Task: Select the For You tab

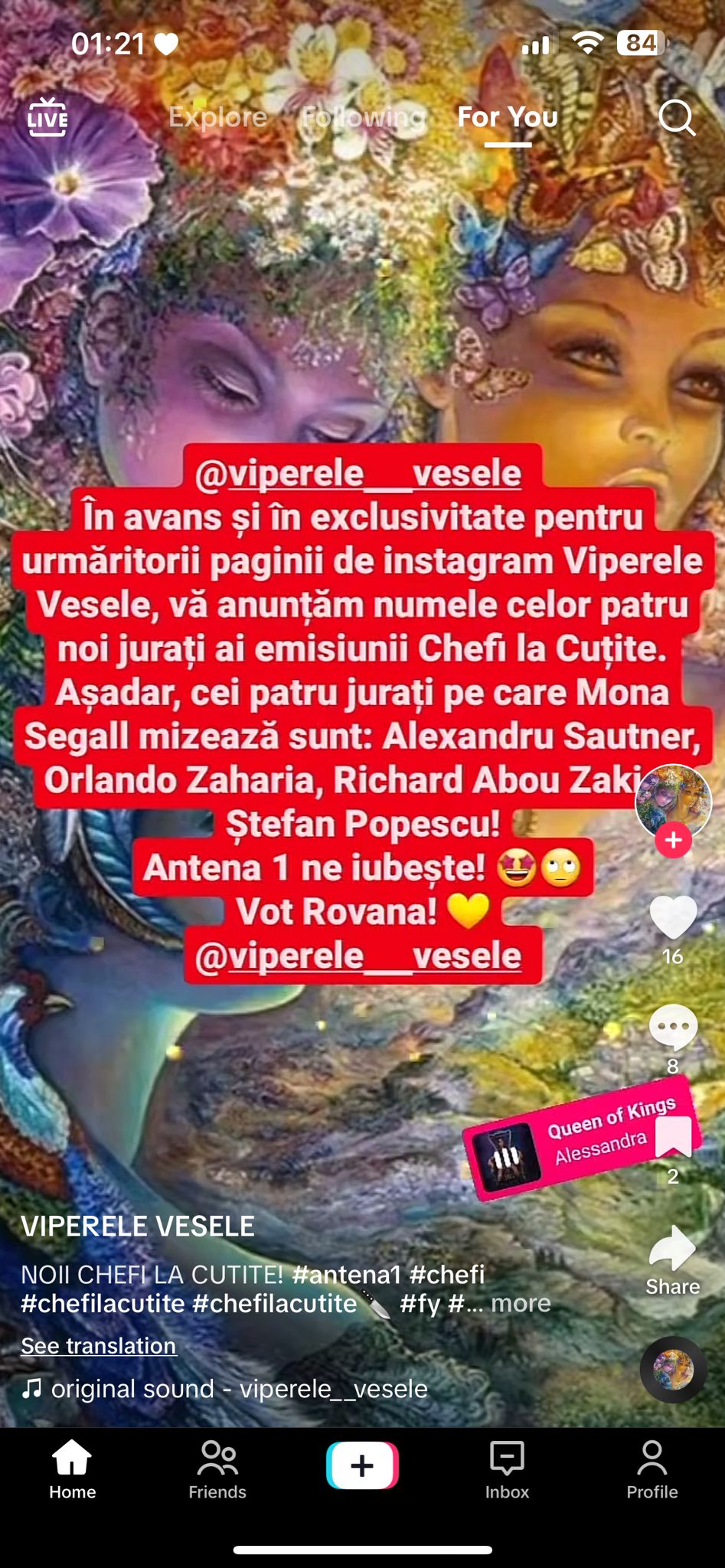Action: point(508,117)
